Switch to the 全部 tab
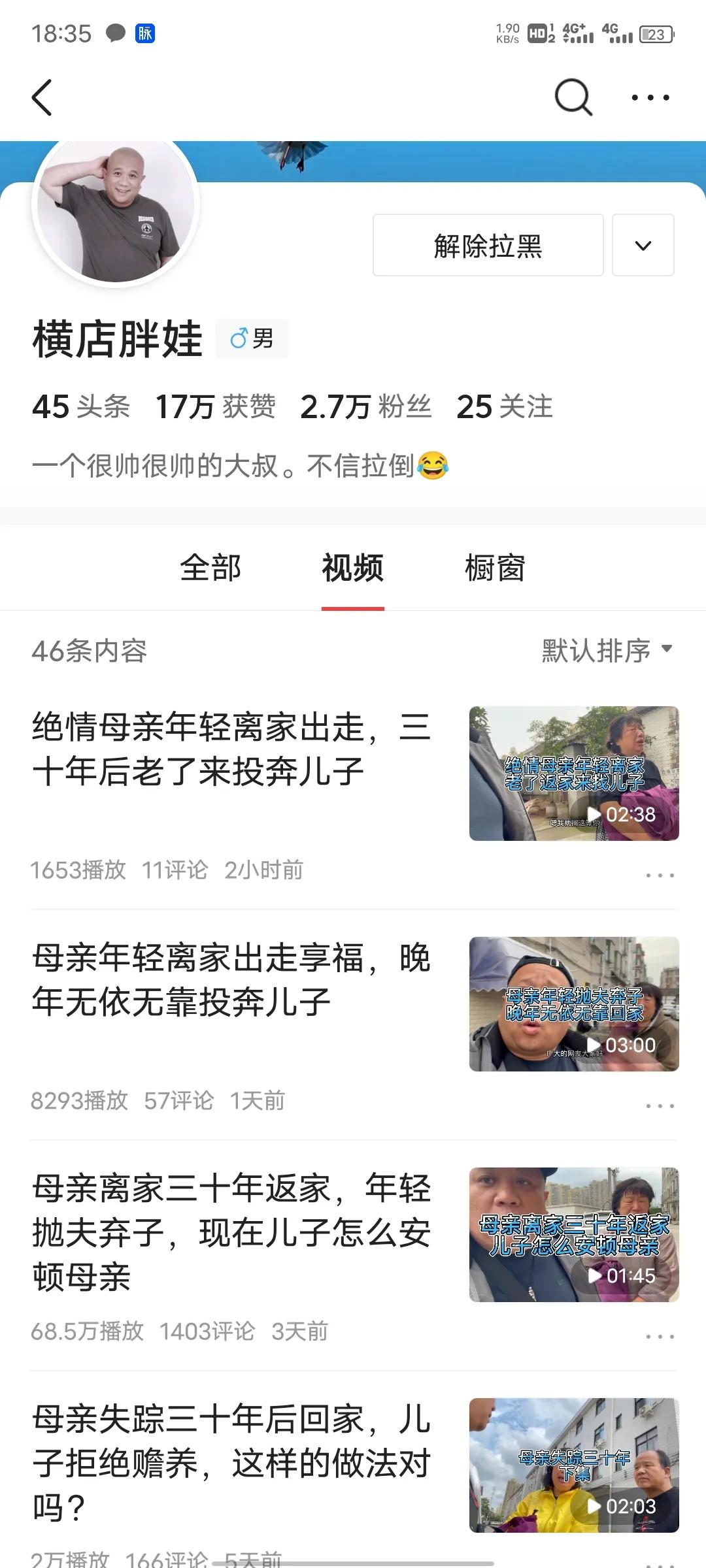This screenshot has height=1568, width=706. pyautogui.click(x=210, y=568)
